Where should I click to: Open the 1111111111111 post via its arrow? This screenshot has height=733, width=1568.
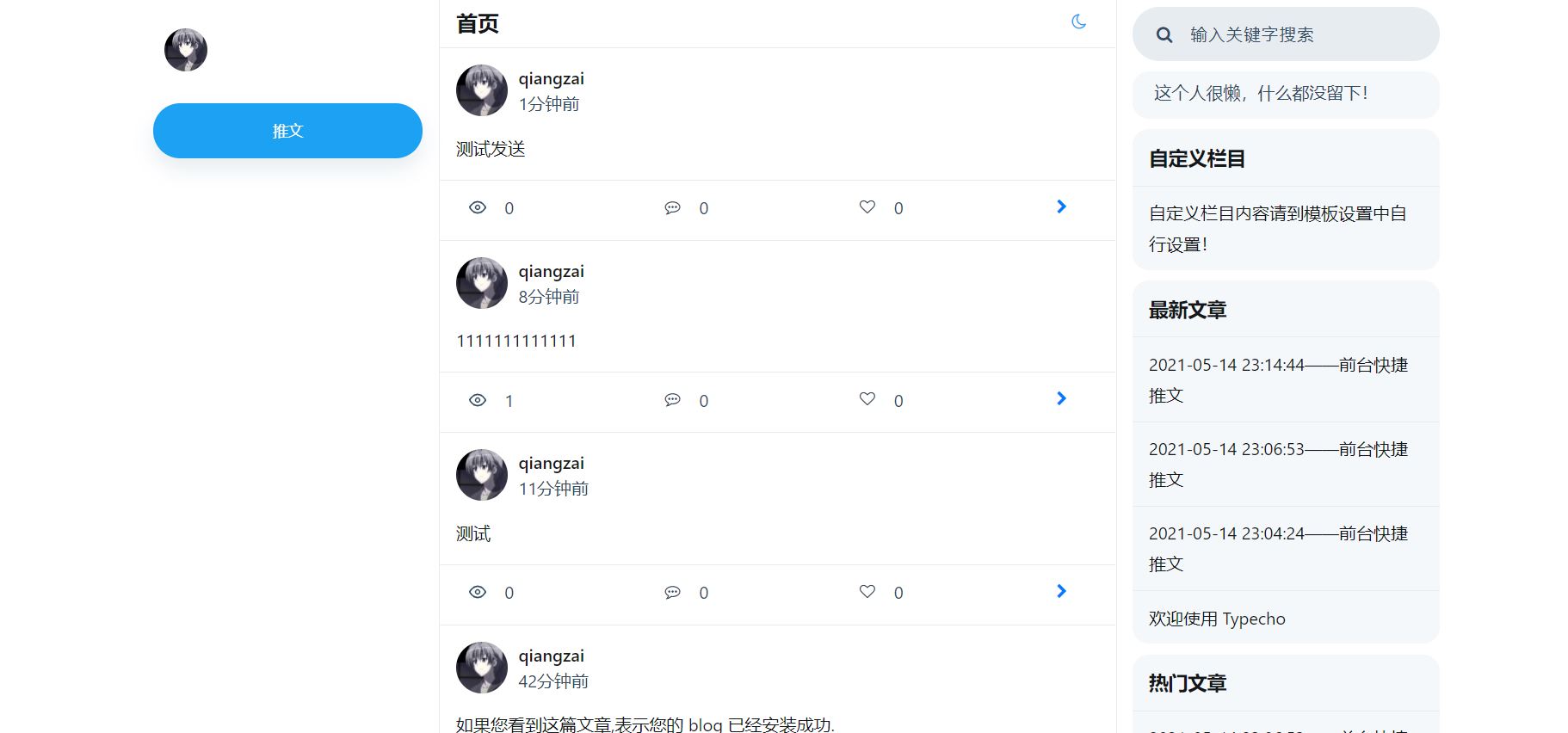[x=1061, y=398]
